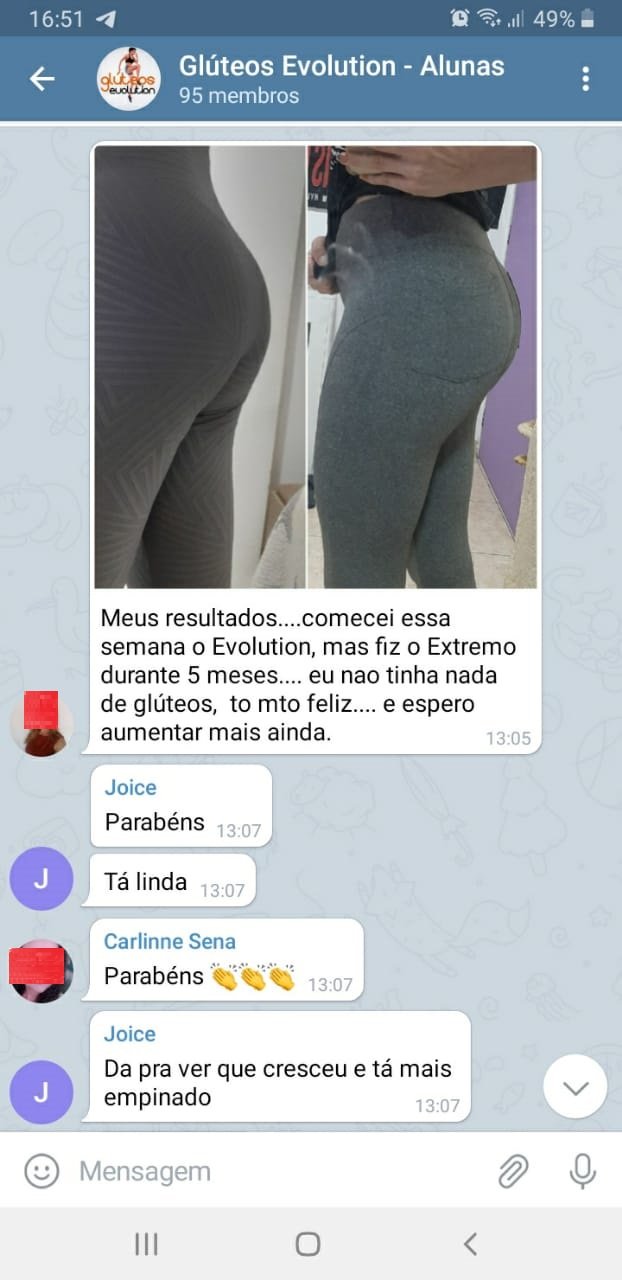Go back using the header arrow
The height and width of the screenshot is (1280, 622).
[x=42, y=79]
